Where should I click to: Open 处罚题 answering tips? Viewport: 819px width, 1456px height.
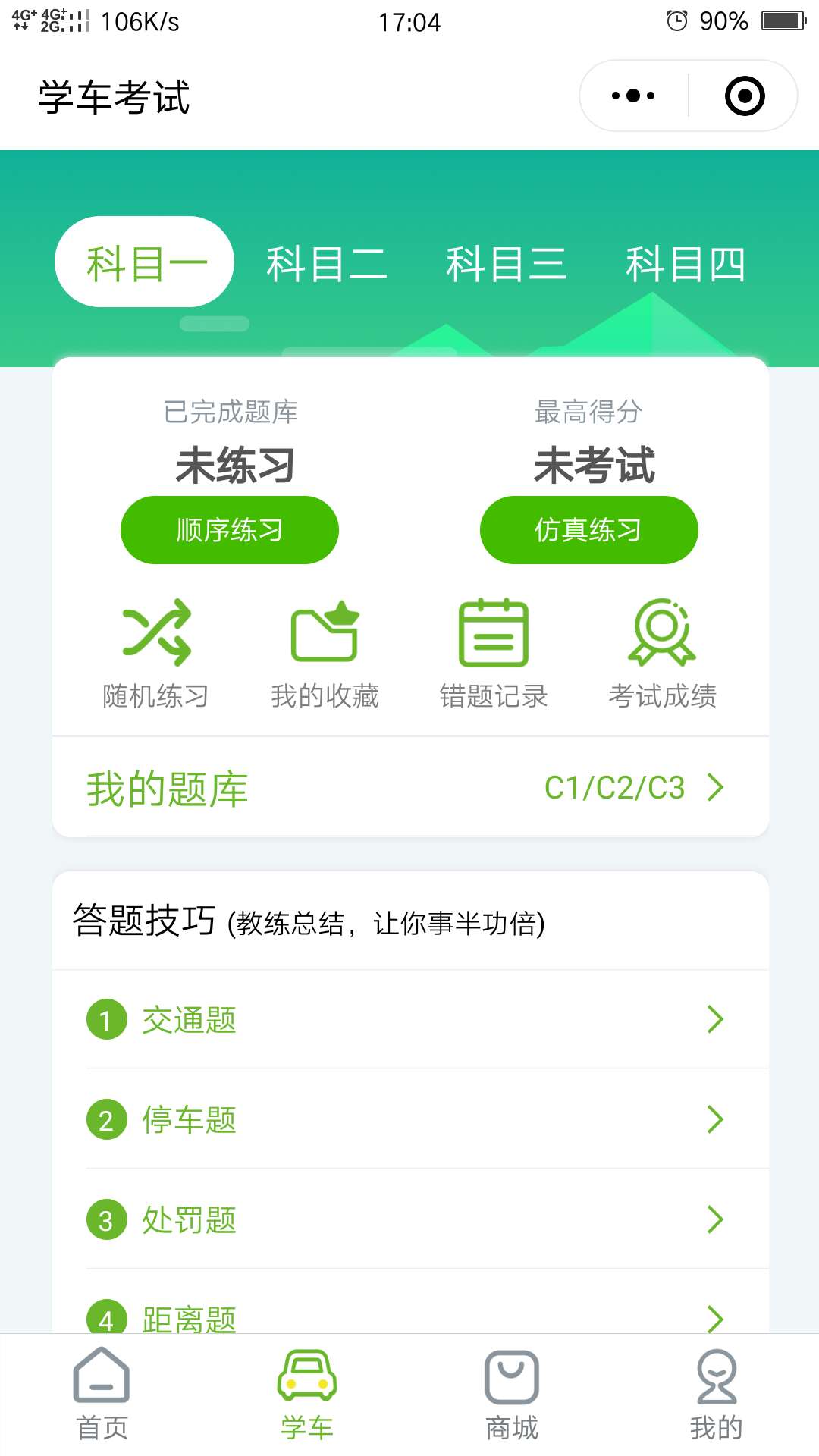click(x=409, y=1220)
